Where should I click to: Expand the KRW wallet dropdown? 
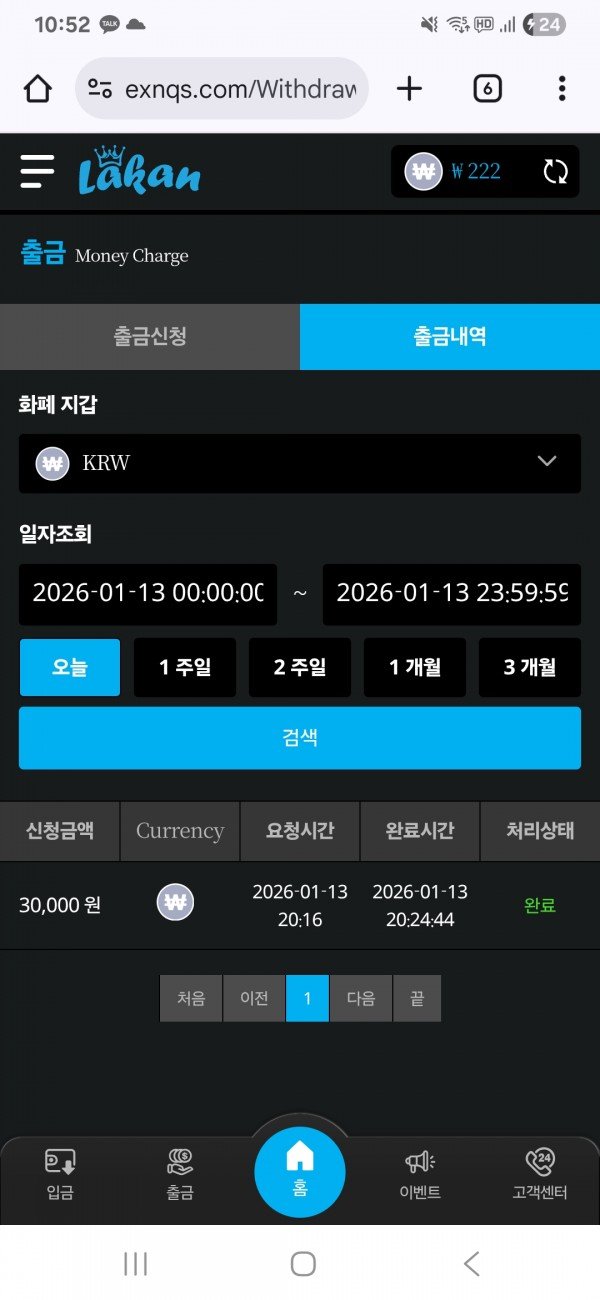[300, 463]
